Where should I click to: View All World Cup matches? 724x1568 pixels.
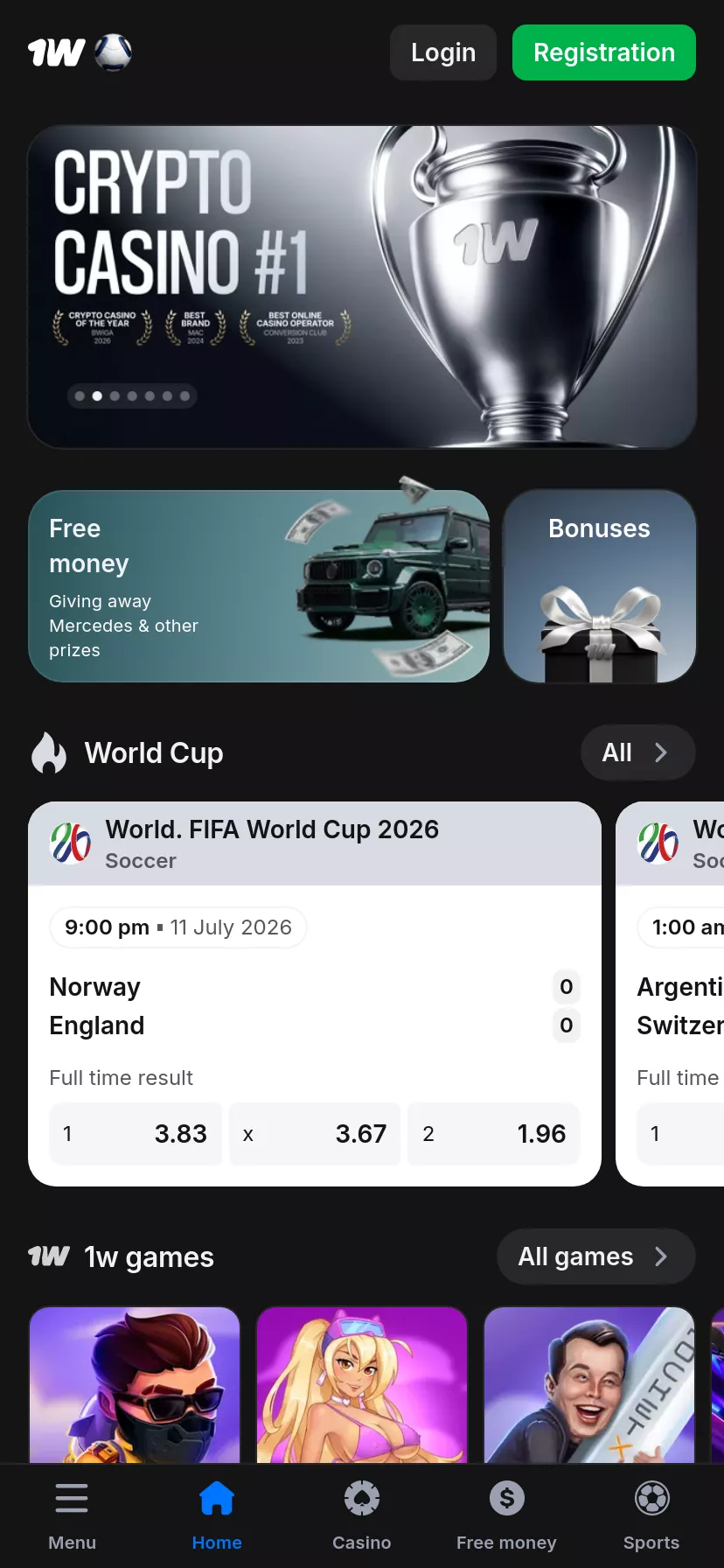[638, 752]
